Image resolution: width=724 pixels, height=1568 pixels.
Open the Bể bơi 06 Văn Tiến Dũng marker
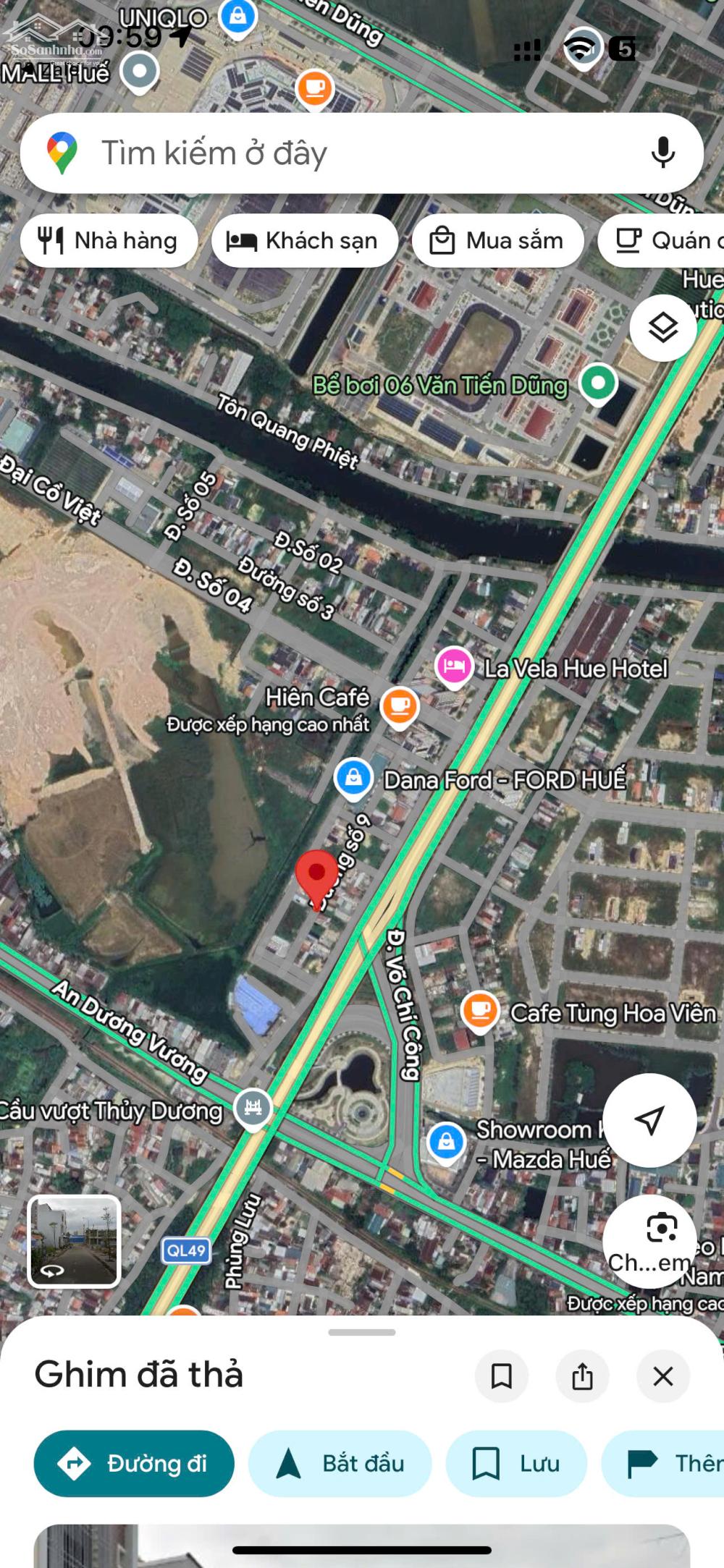coord(598,383)
